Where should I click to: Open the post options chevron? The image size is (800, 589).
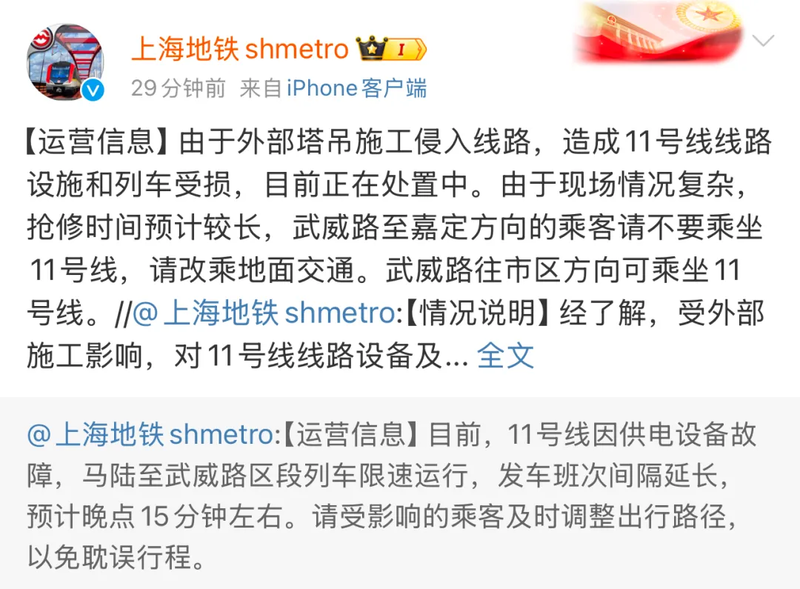pos(763,42)
